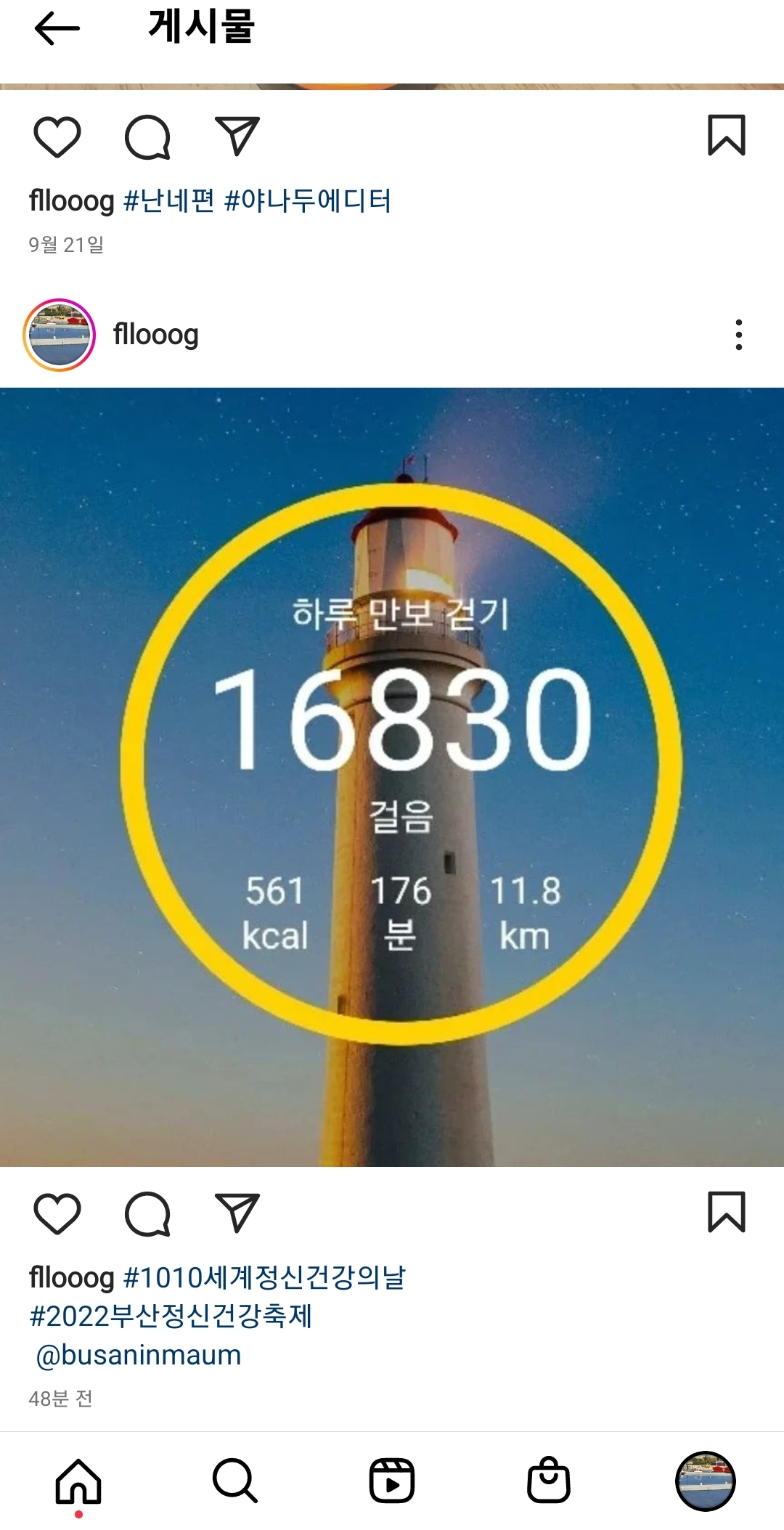This screenshot has width=784, height=1530.
Task: Comment on the #난네편 post
Action: point(147,137)
